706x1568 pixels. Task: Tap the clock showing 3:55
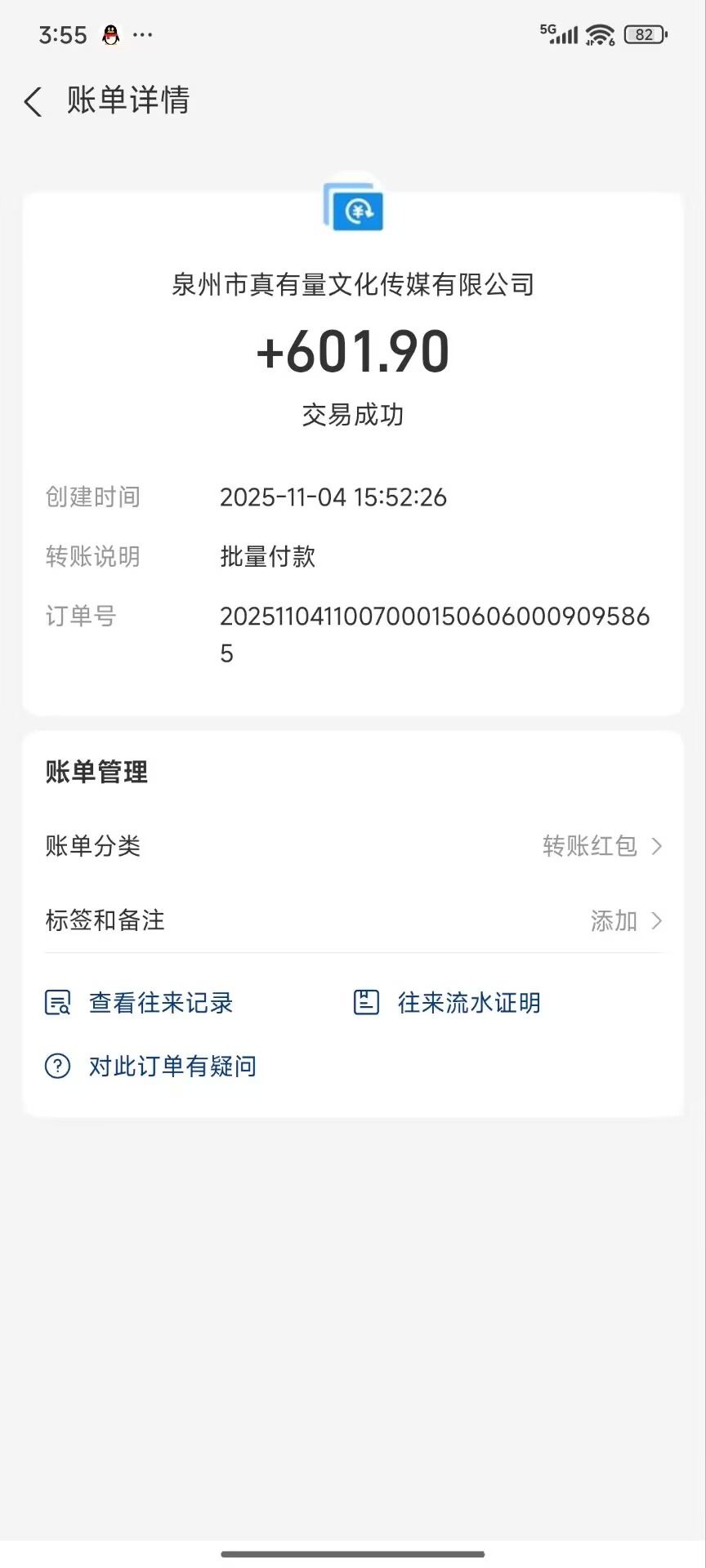tap(62, 34)
